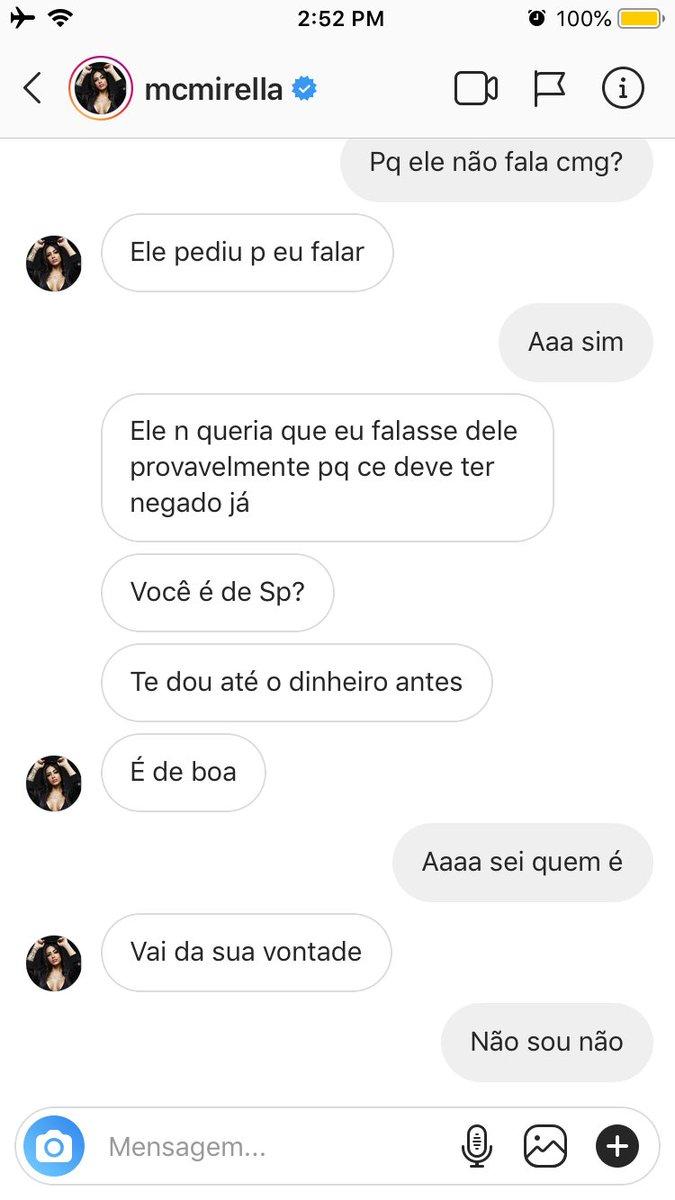The height and width of the screenshot is (1200, 675).
Task: Record a voice message with the microphone
Action: [477, 1146]
